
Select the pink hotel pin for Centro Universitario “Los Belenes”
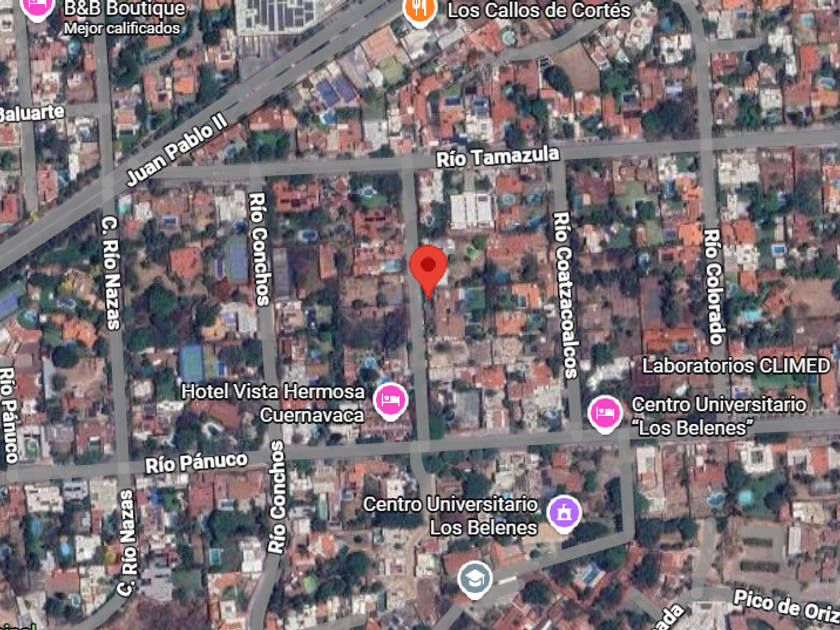(x=605, y=414)
